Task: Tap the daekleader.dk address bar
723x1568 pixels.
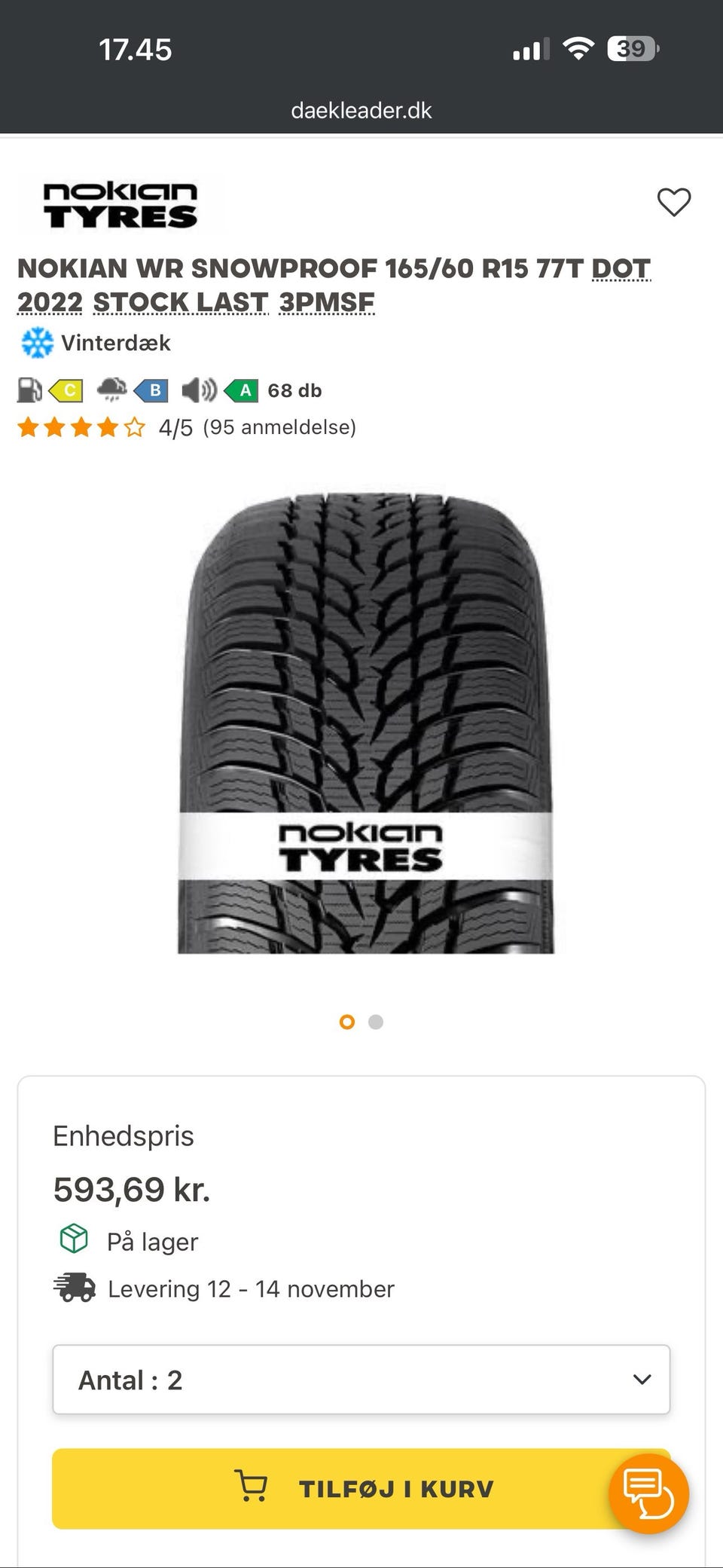Action: click(x=361, y=111)
